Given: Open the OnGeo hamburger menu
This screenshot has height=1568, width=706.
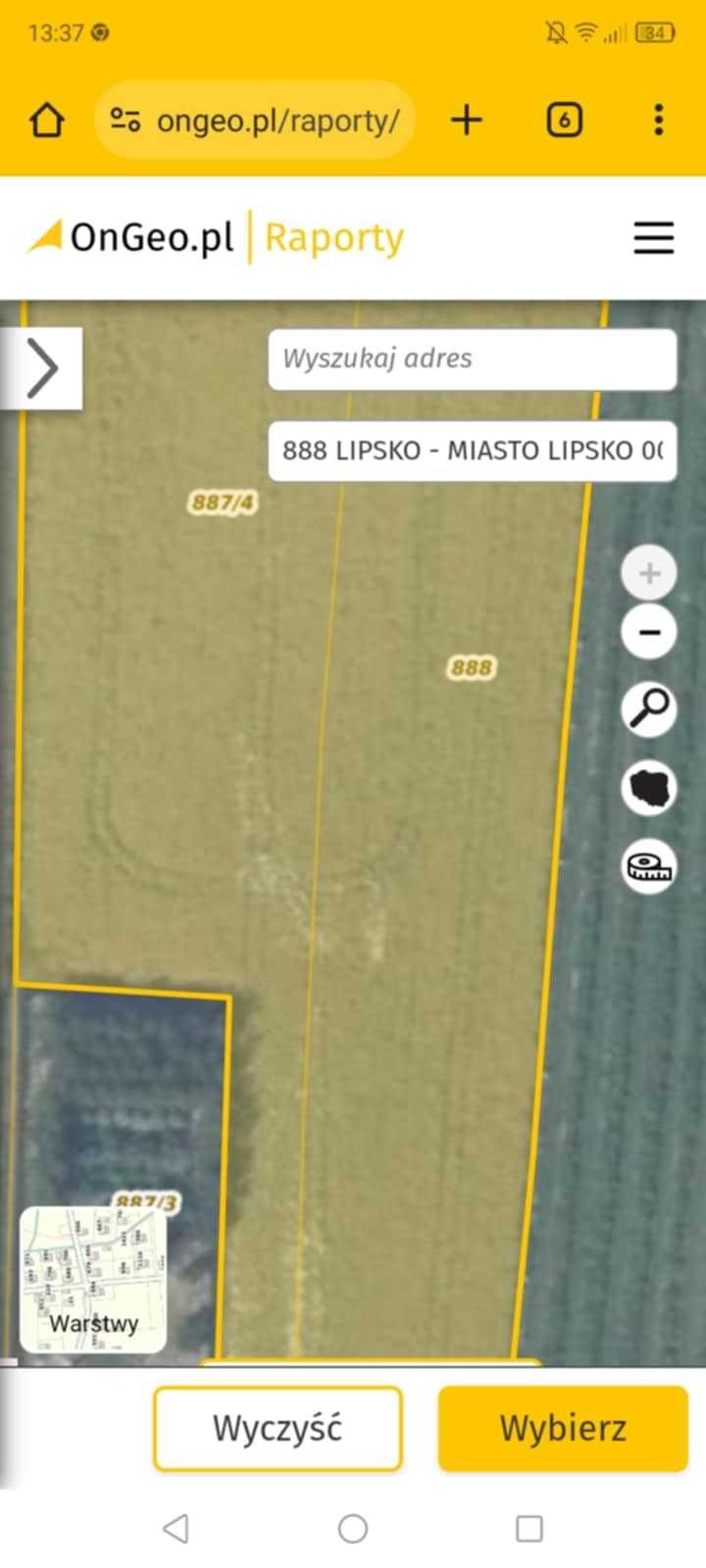Looking at the screenshot, I should (653, 238).
